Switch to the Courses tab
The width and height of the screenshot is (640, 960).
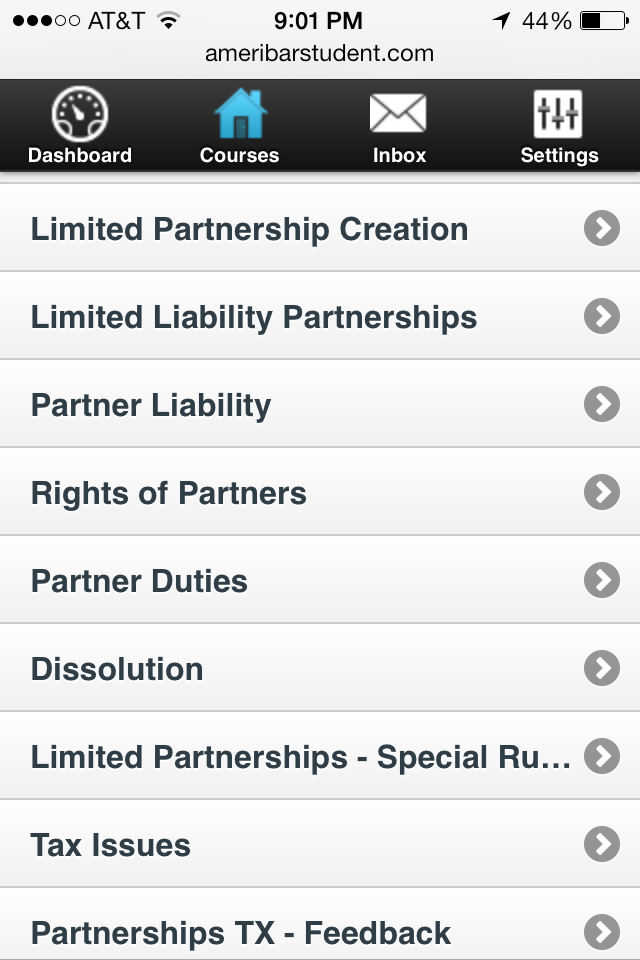coord(239,127)
